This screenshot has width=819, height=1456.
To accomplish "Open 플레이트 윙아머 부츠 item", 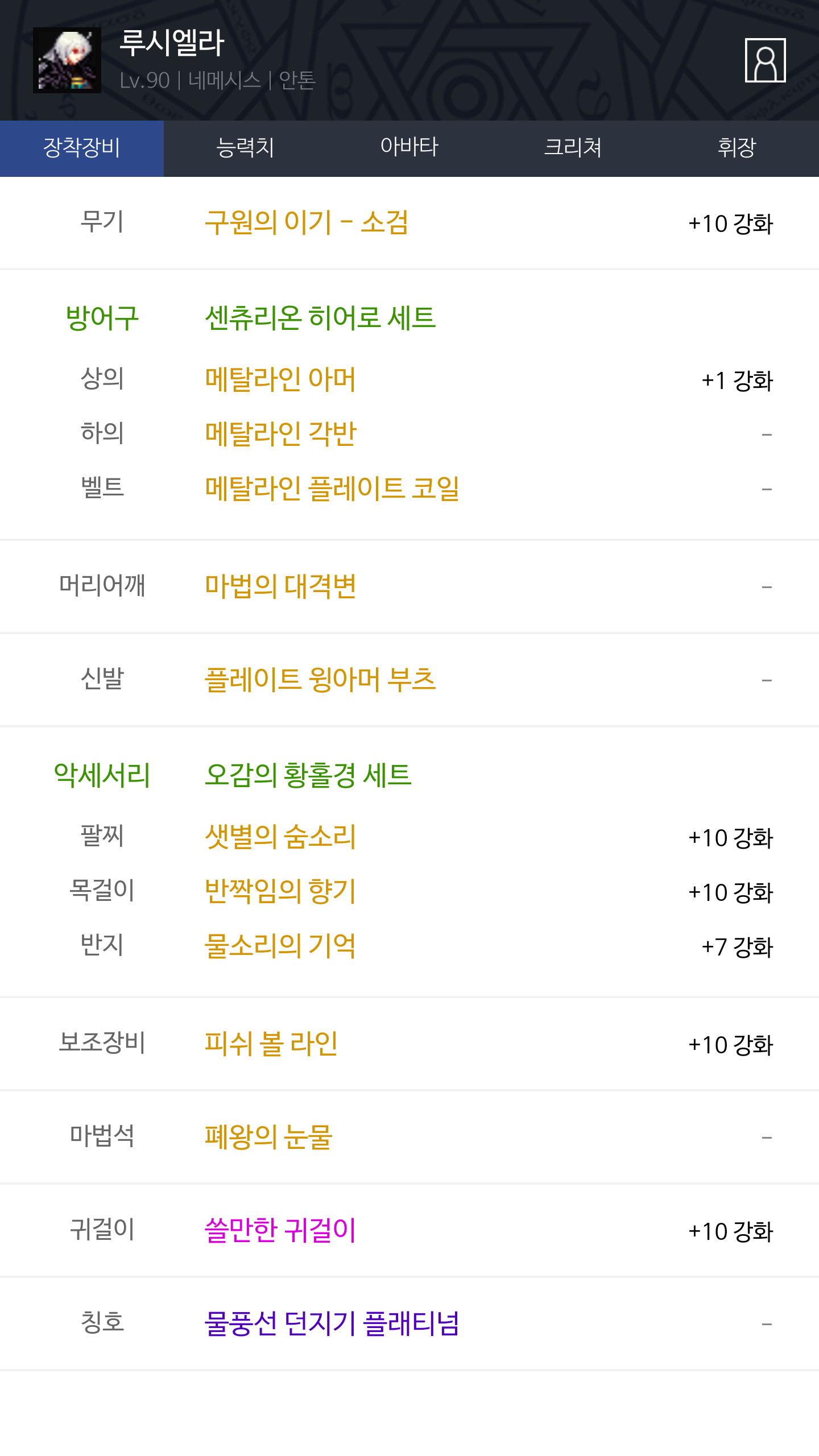I will [x=320, y=679].
